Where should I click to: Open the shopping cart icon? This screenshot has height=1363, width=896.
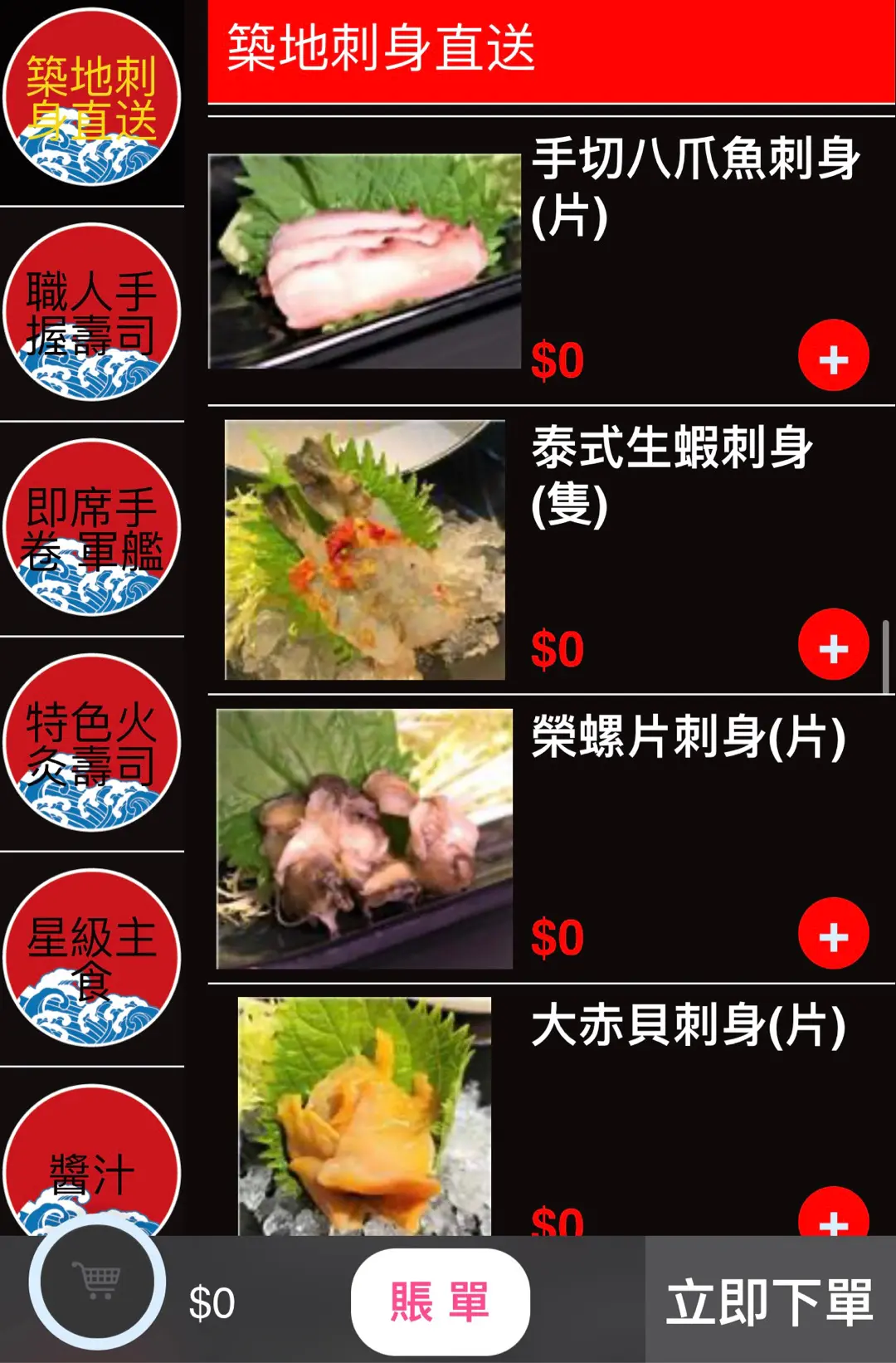97,1282
